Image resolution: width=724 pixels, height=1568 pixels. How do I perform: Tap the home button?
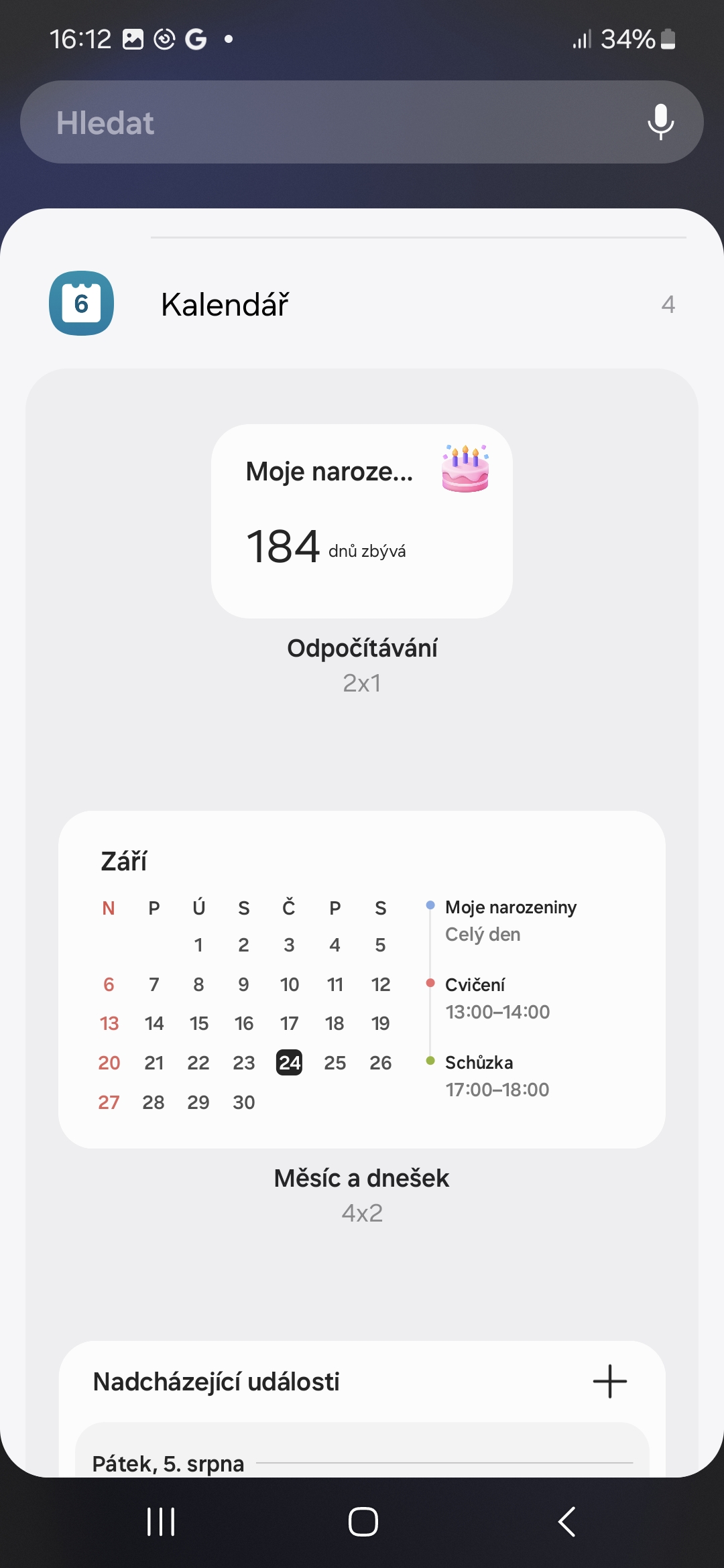coord(362,1521)
